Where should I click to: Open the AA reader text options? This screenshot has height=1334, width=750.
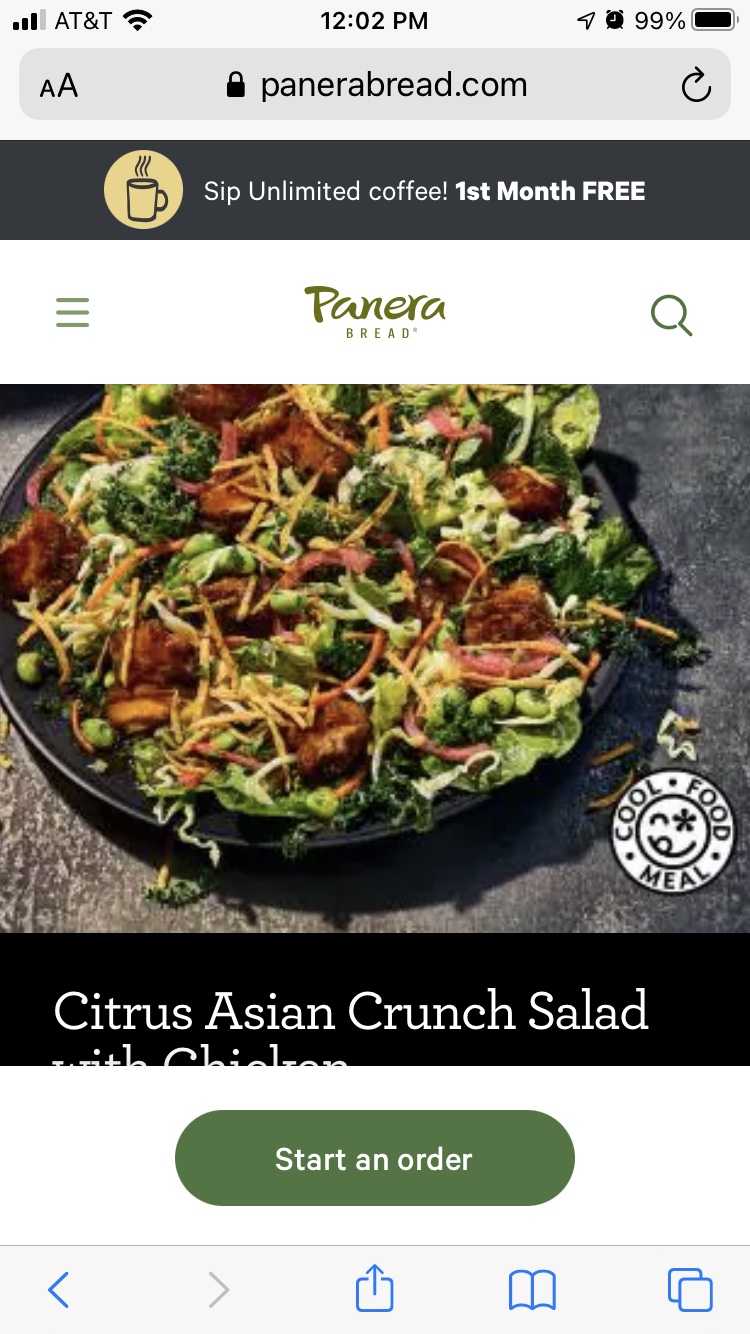point(59,86)
